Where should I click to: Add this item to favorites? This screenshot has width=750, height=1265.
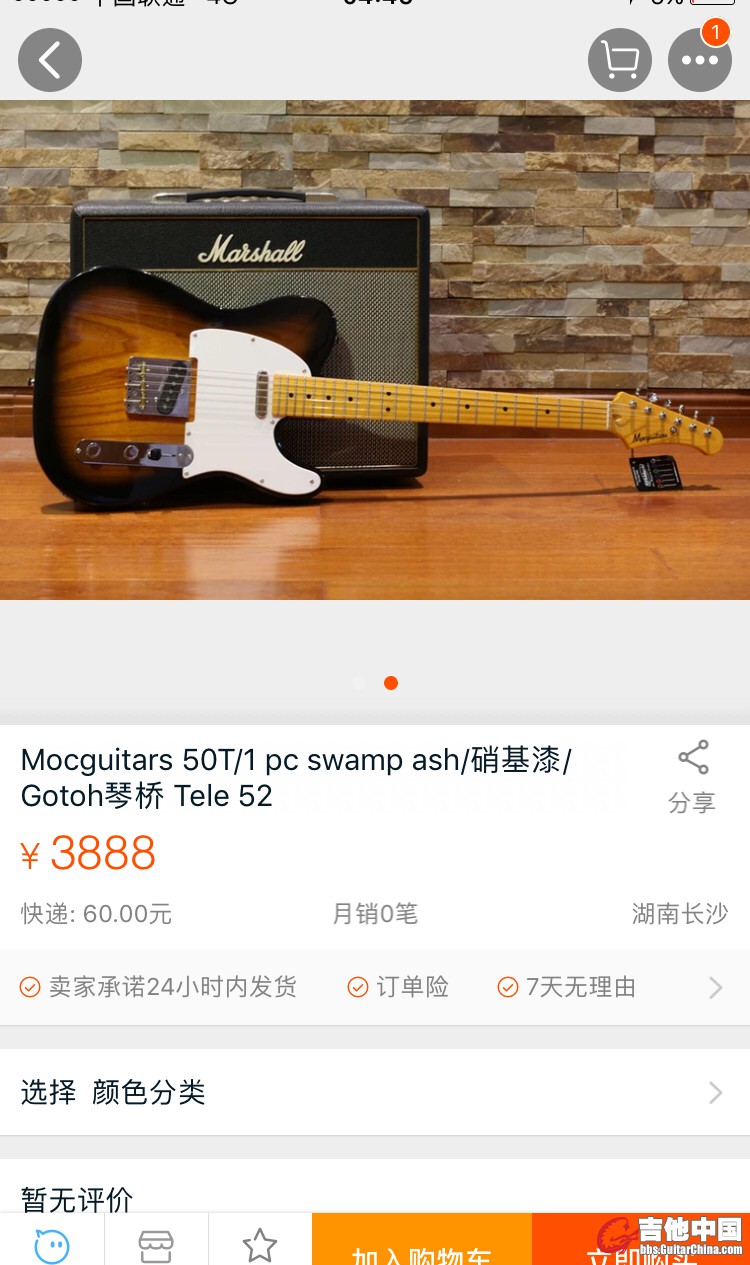(x=260, y=1244)
